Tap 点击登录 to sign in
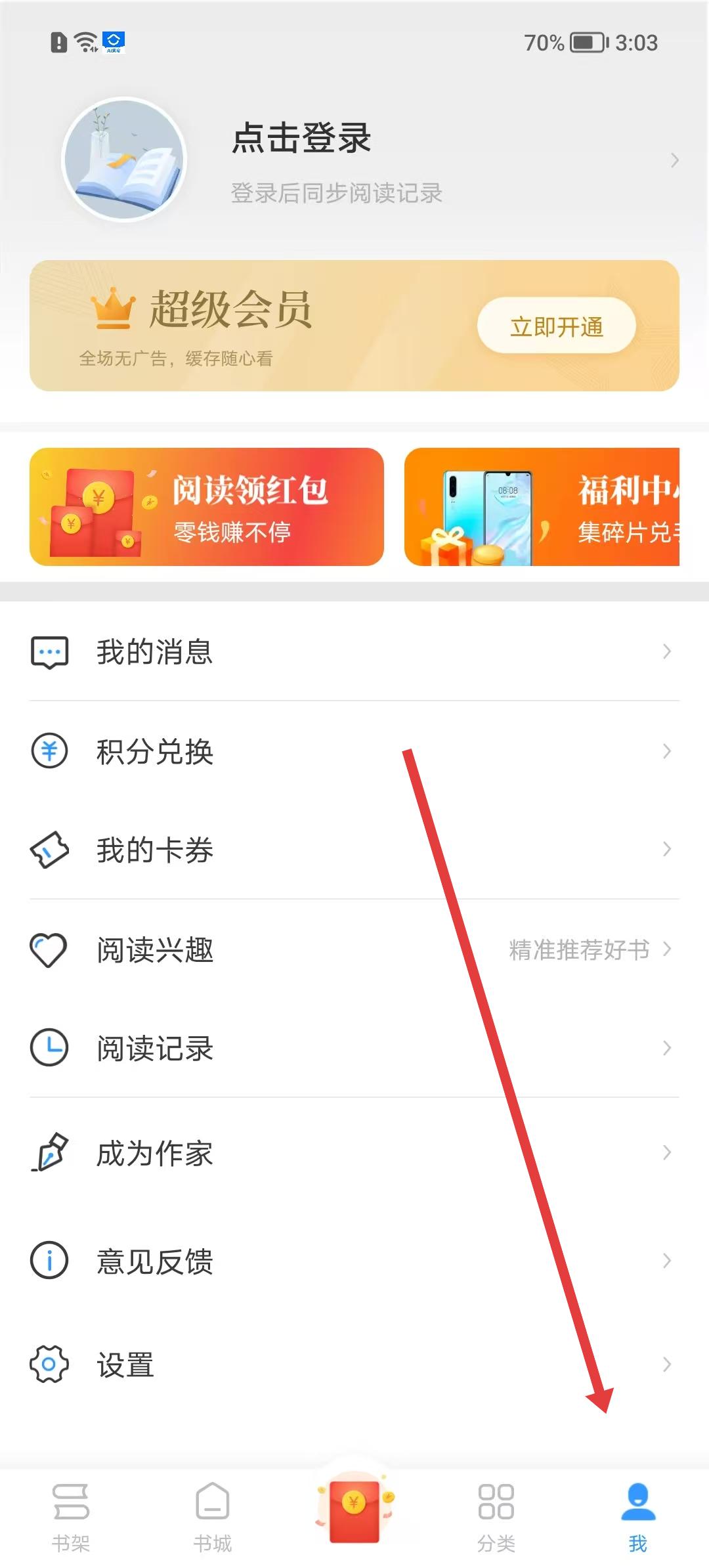 pyautogui.click(x=302, y=139)
